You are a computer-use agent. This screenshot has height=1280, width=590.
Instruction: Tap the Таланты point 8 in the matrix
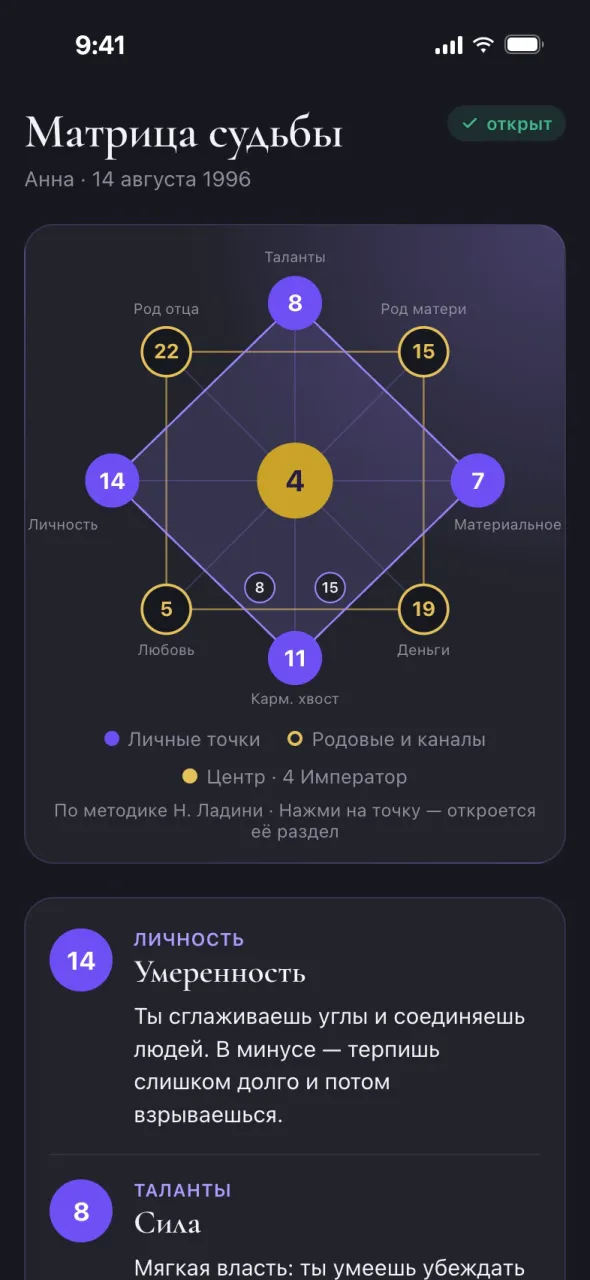coord(295,303)
